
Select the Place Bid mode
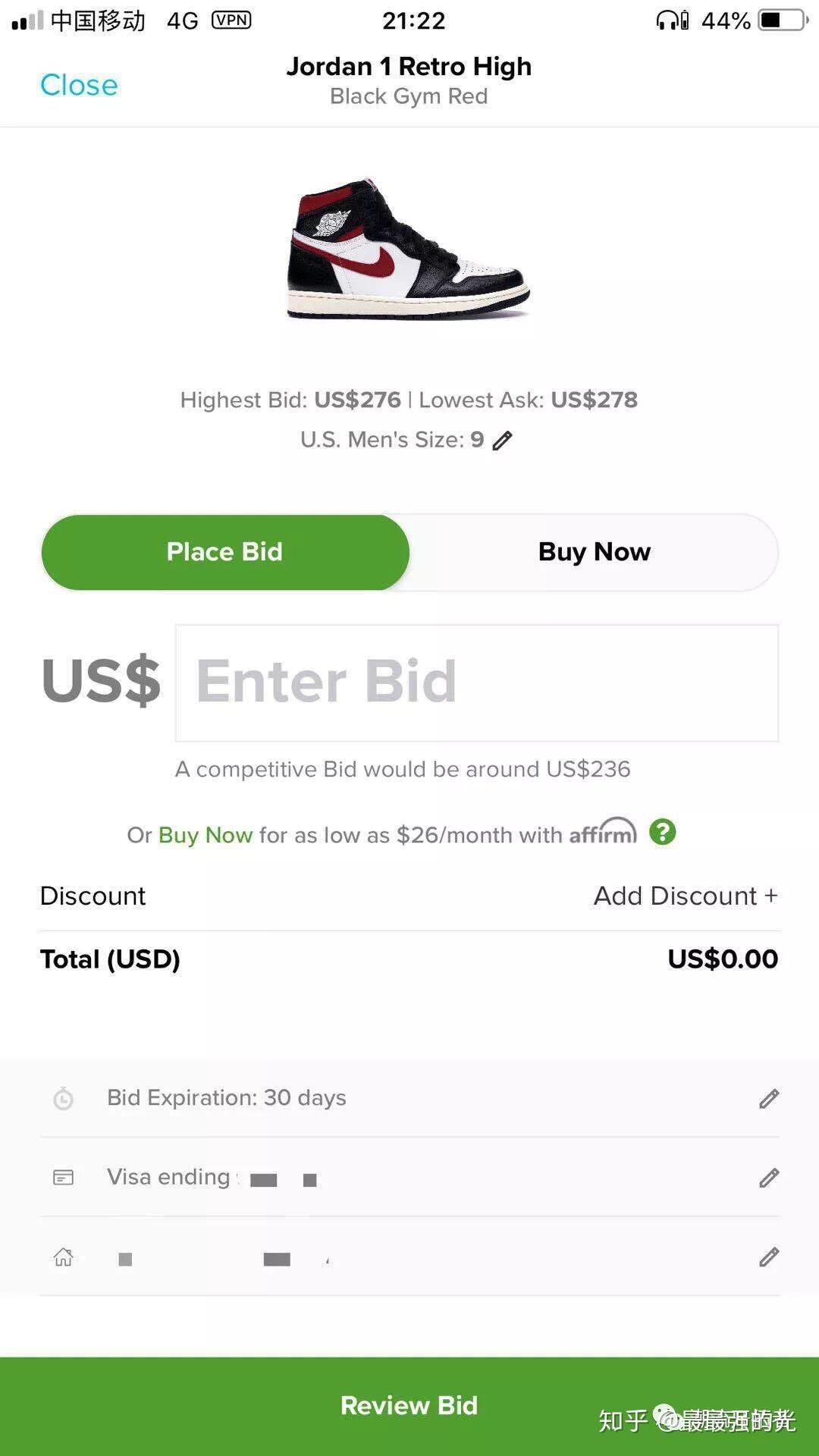coord(224,552)
